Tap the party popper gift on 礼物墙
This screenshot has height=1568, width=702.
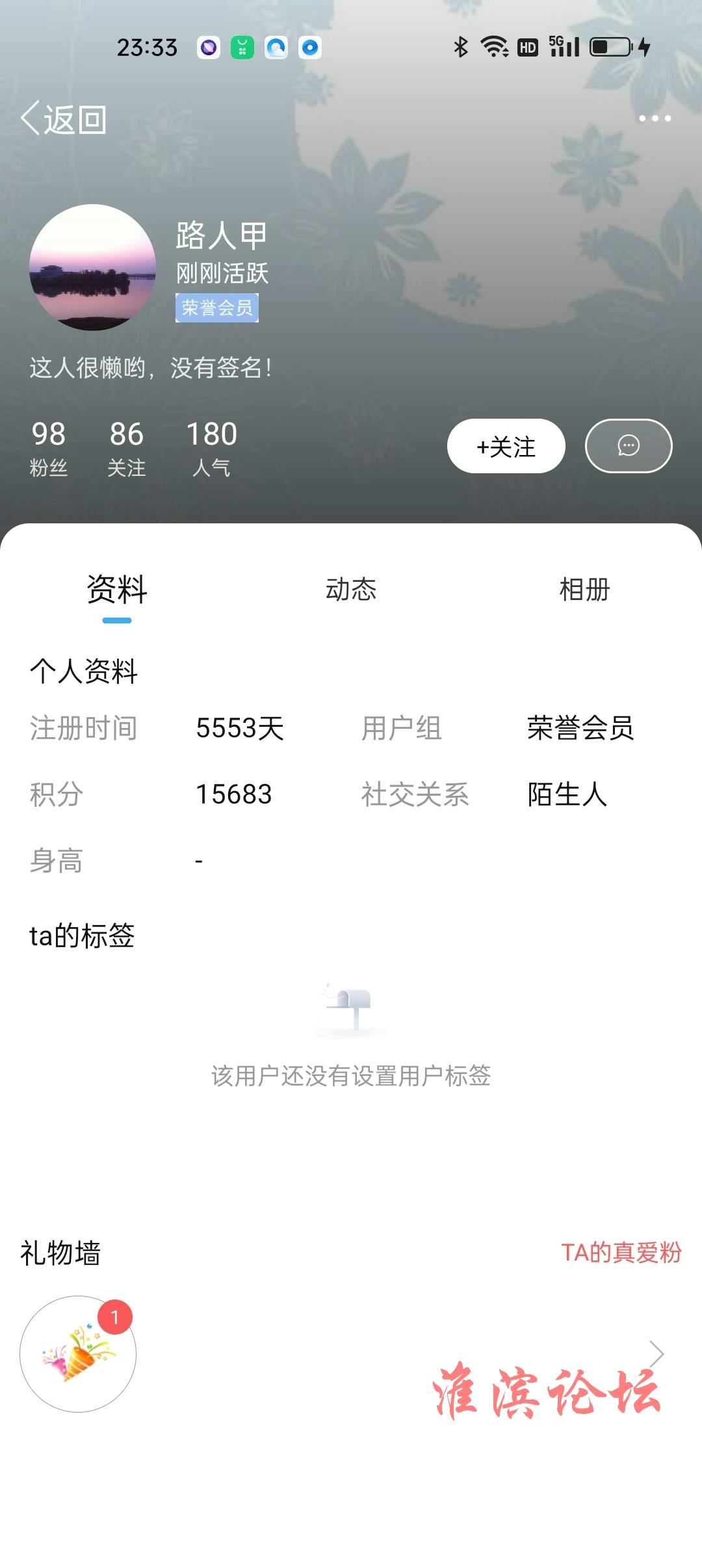pyautogui.click(x=78, y=1354)
